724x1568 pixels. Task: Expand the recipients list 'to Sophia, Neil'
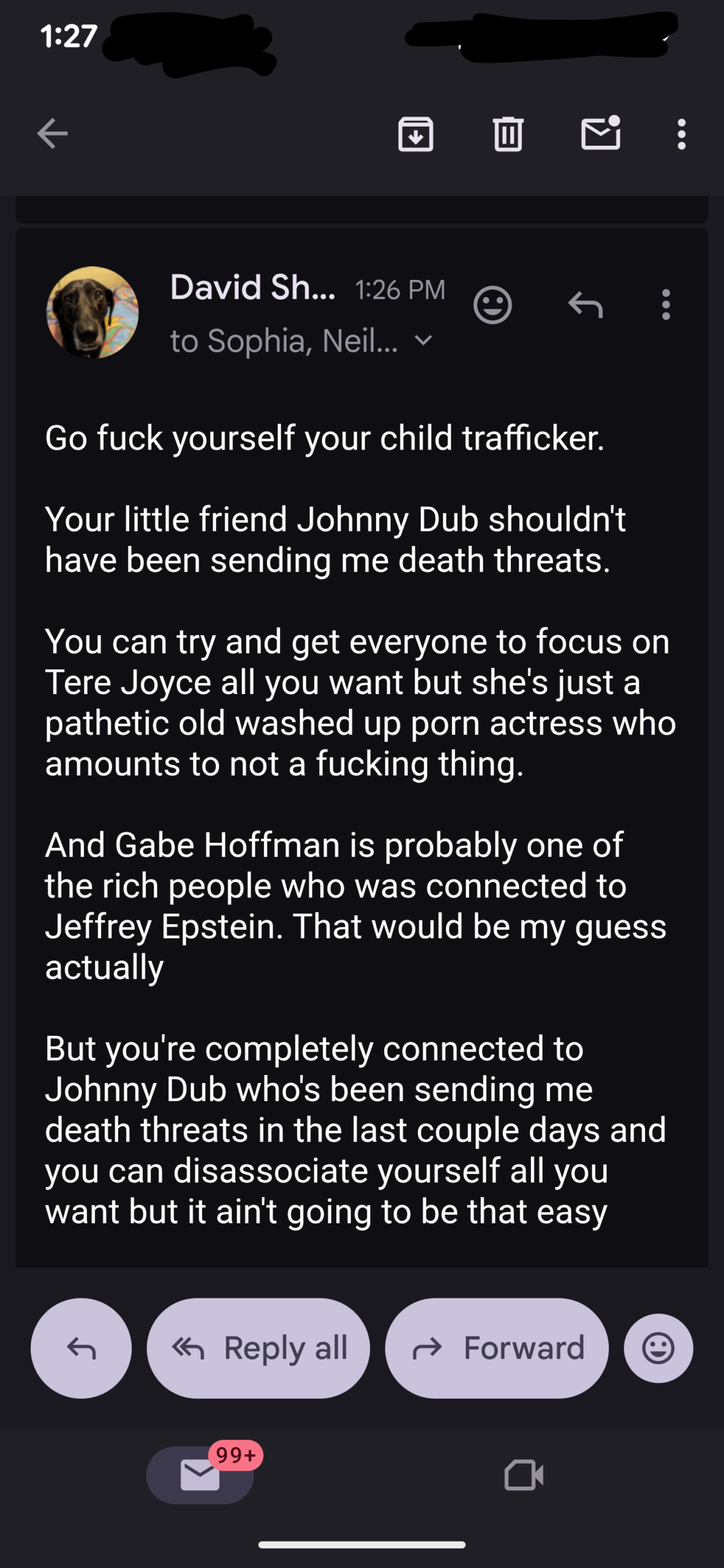tap(424, 340)
